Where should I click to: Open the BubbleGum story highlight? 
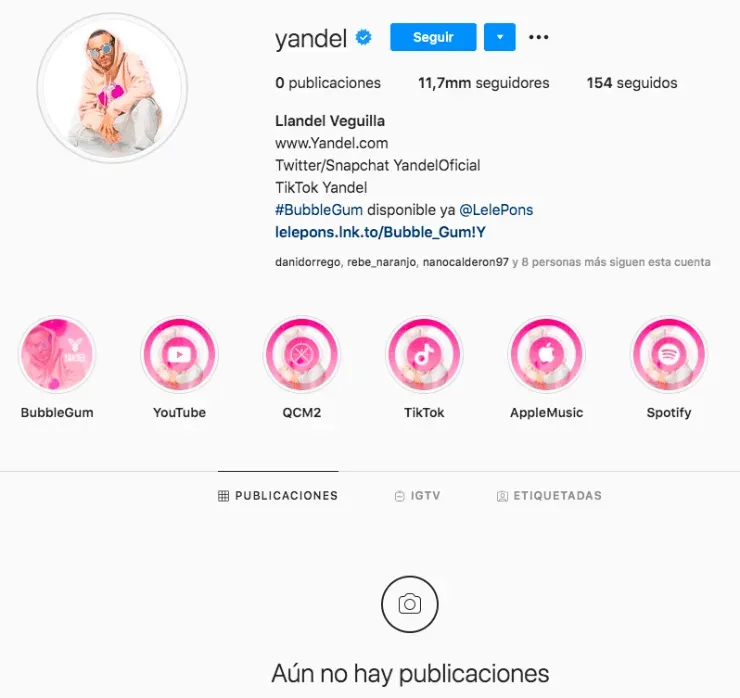(x=57, y=355)
